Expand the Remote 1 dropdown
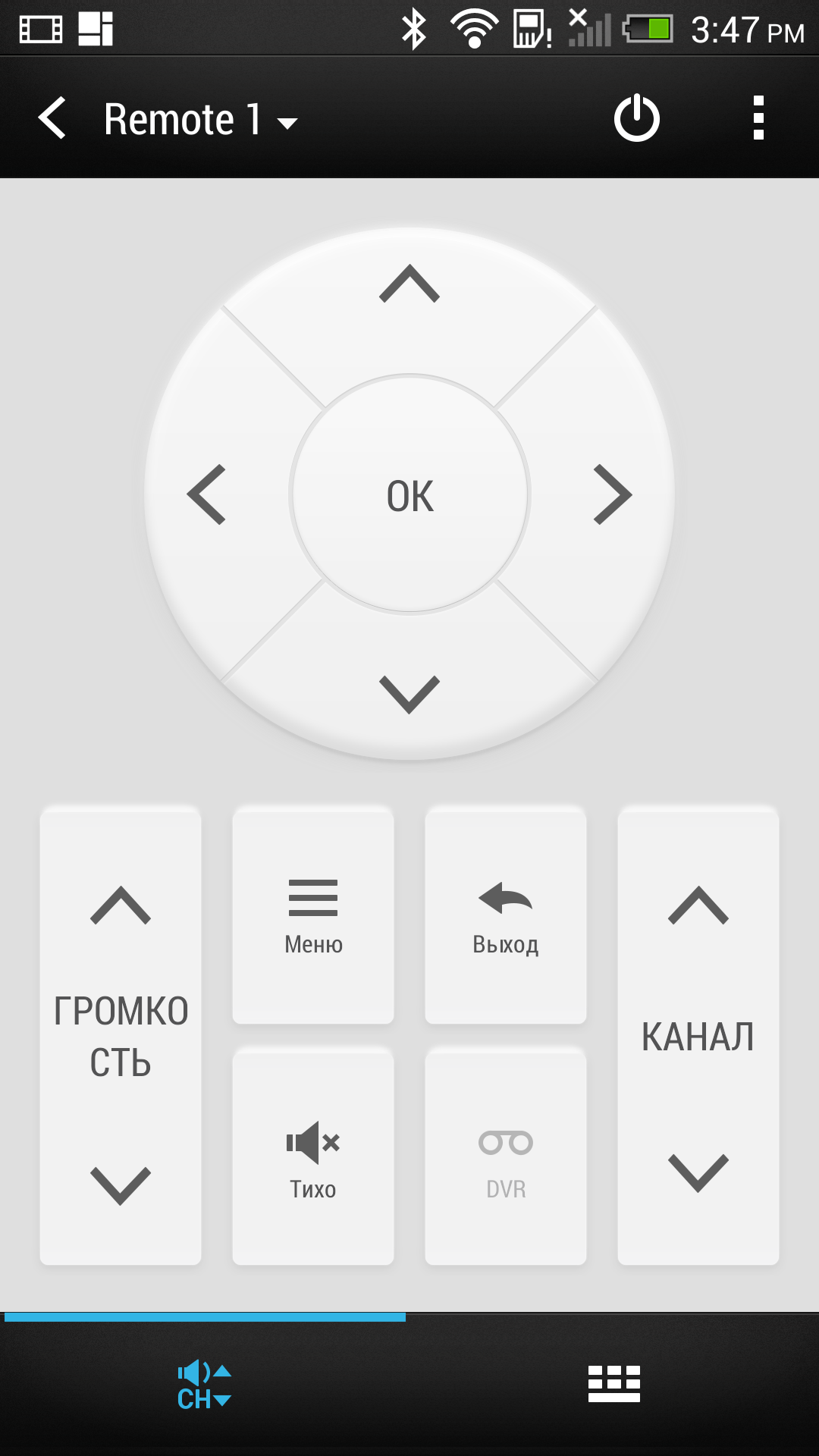Viewport: 819px width, 1456px height. click(200, 120)
